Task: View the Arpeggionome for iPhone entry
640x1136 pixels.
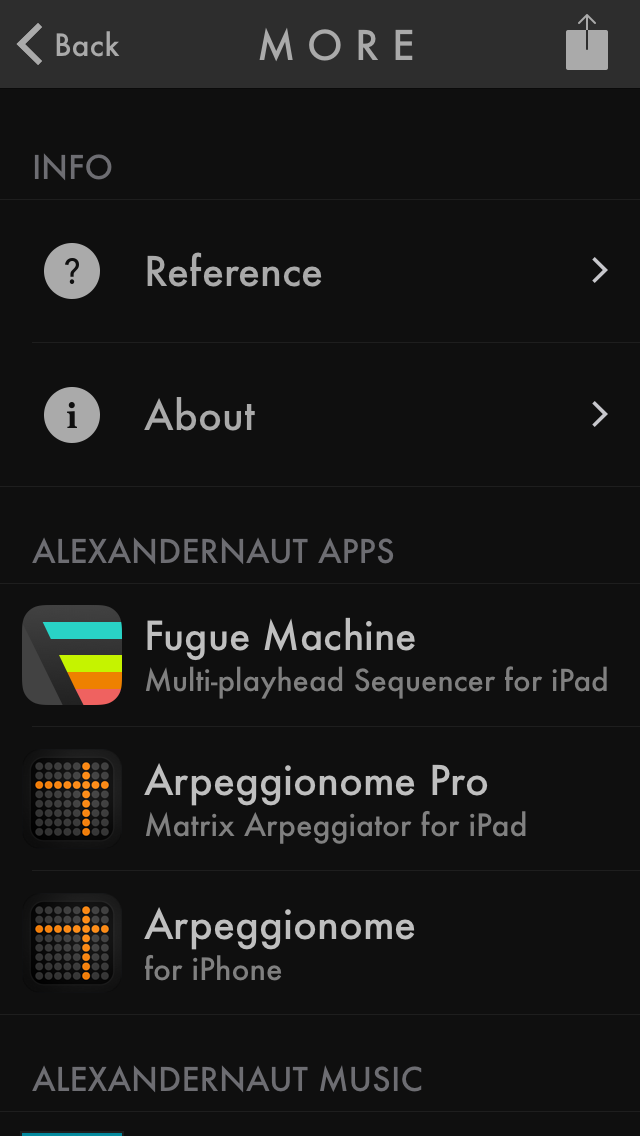Action: [x=320, y=943]
